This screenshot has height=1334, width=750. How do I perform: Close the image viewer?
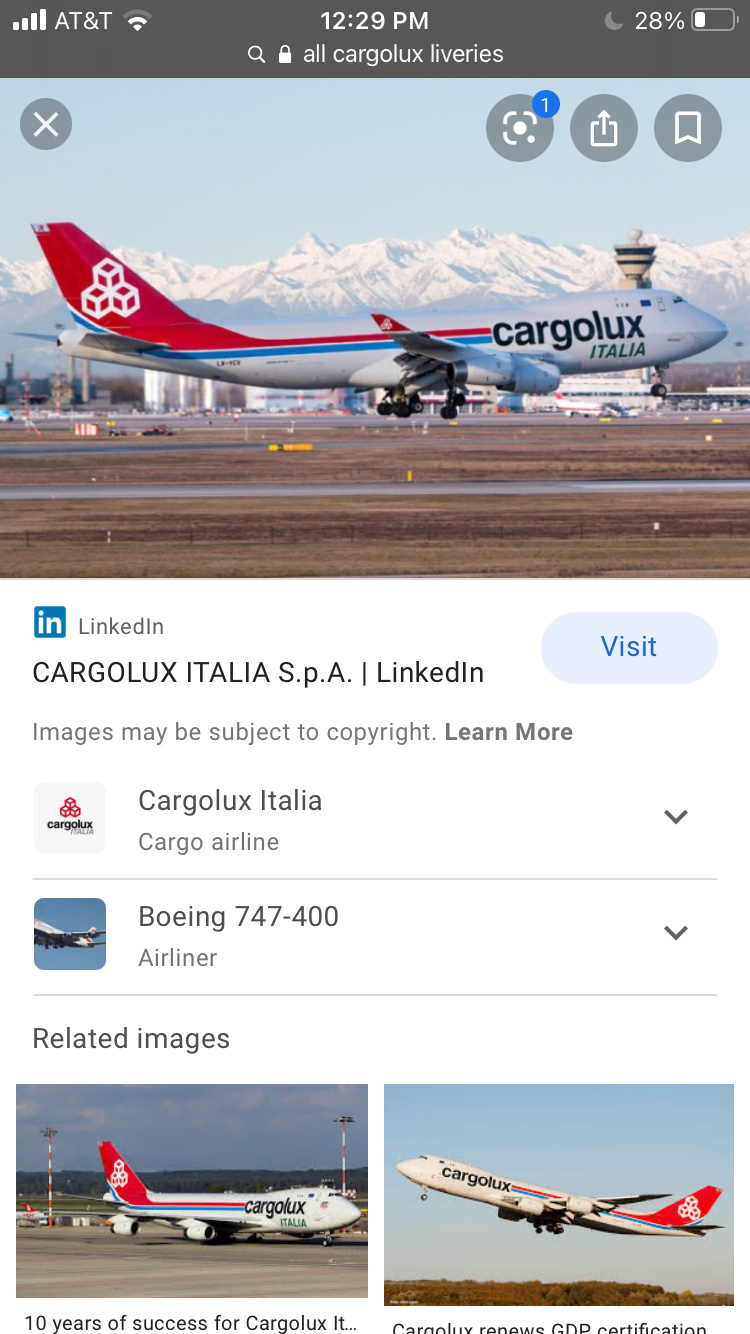click(x=46, y=125)
